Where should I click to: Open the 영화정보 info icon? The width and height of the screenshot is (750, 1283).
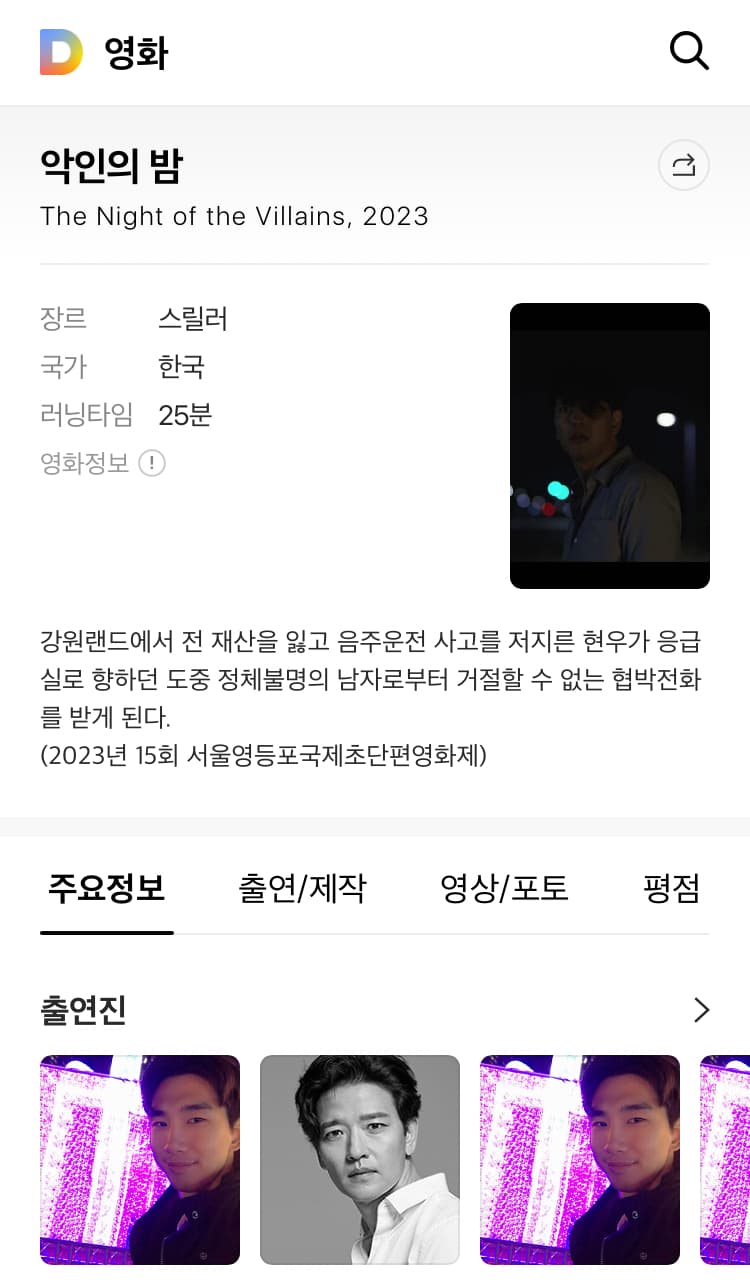[x=152, y=463]
